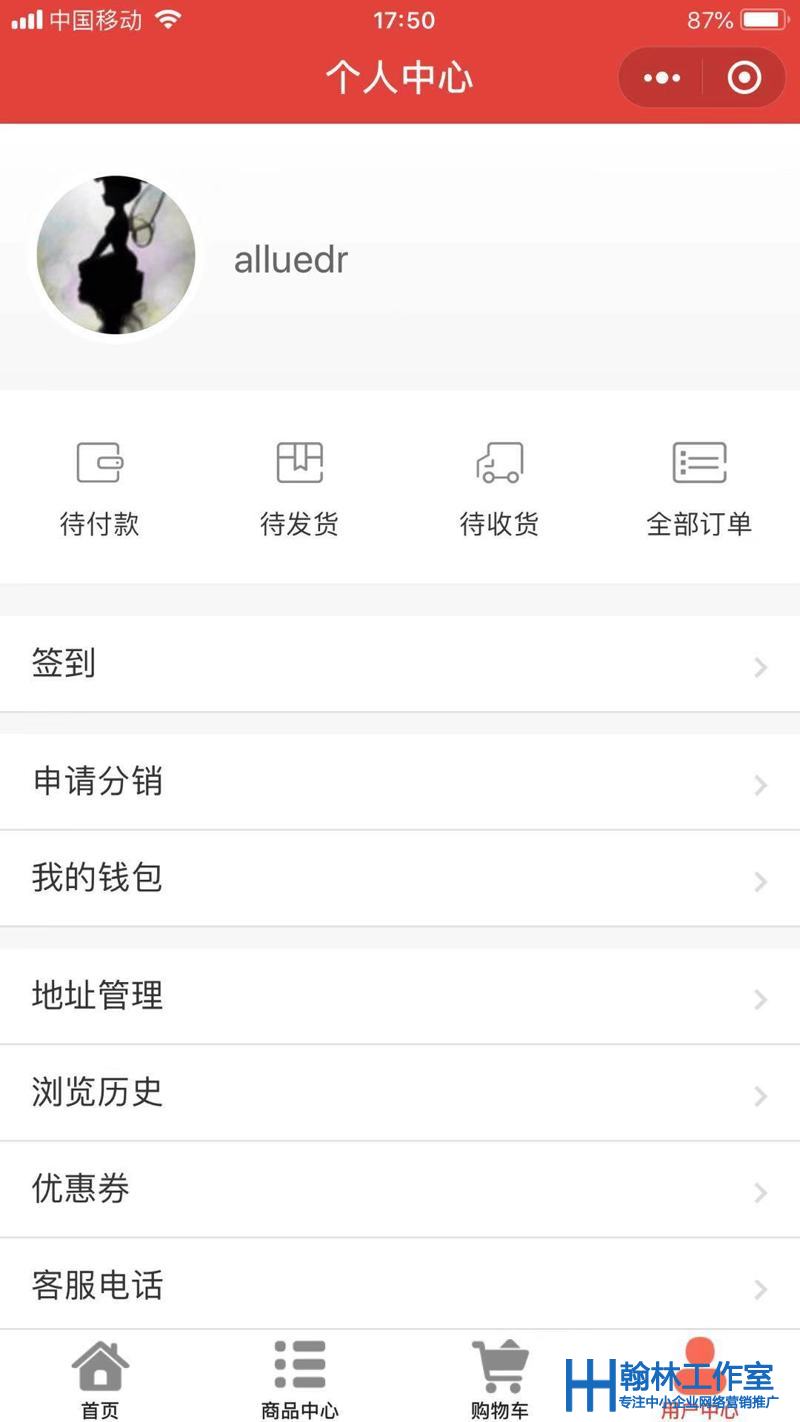This screenshot has height=1422, width=800.
Task: Switch to the 商品中心 tab
Action: pos(300,1378)
